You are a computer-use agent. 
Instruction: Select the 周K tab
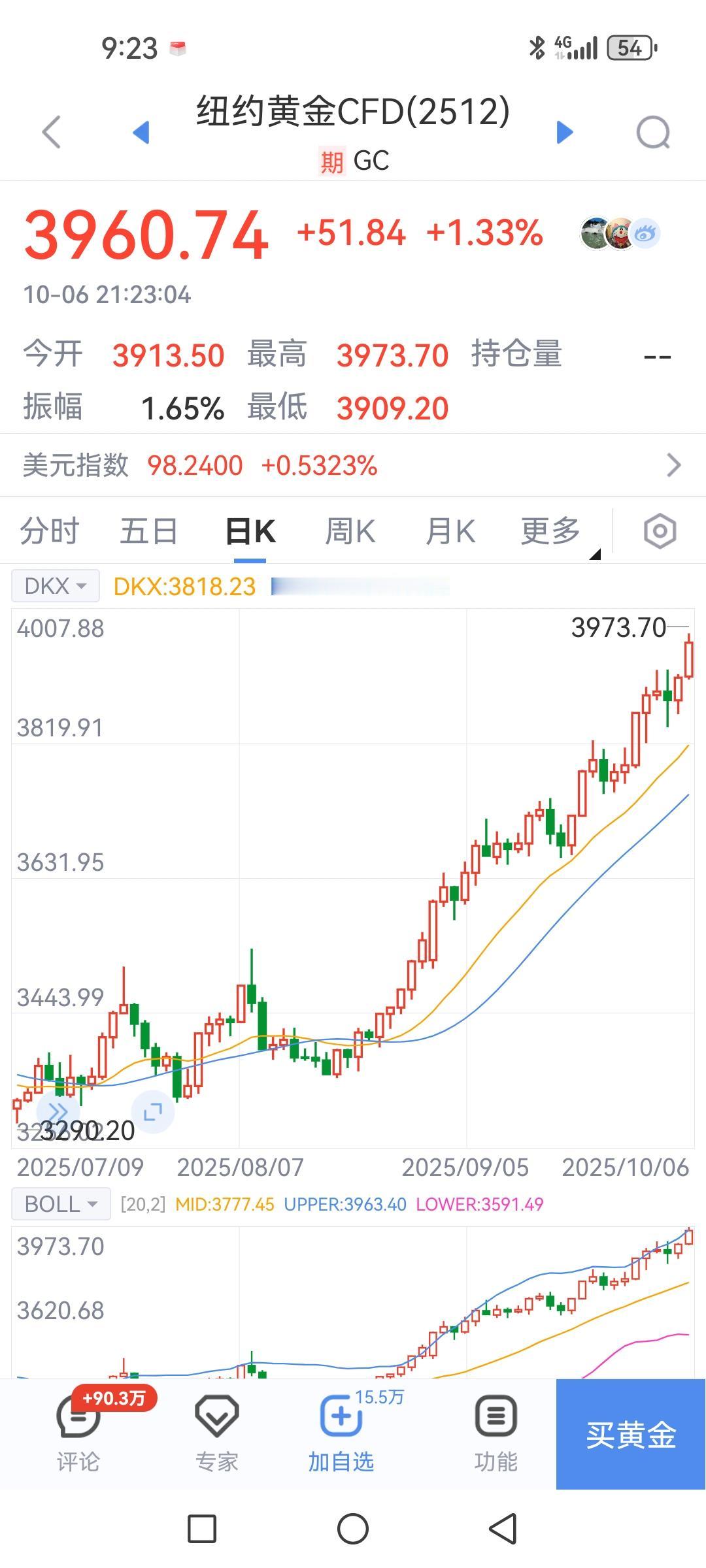350,531
